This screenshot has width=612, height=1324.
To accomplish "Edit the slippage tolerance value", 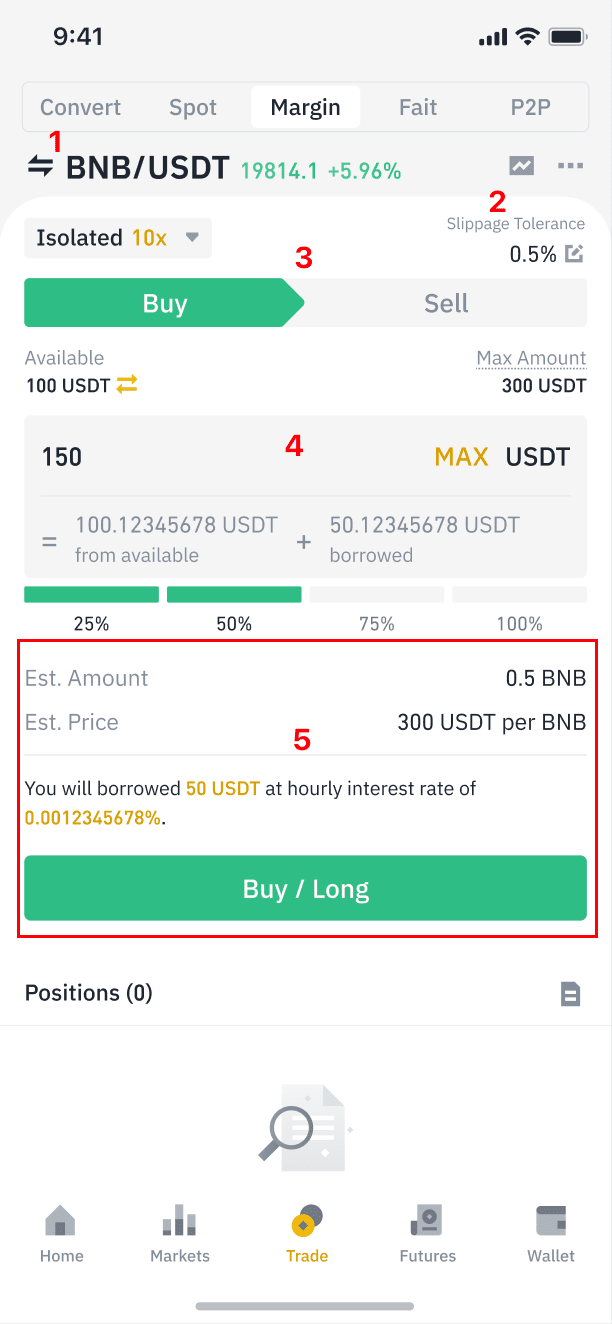I will coord(574,254).
